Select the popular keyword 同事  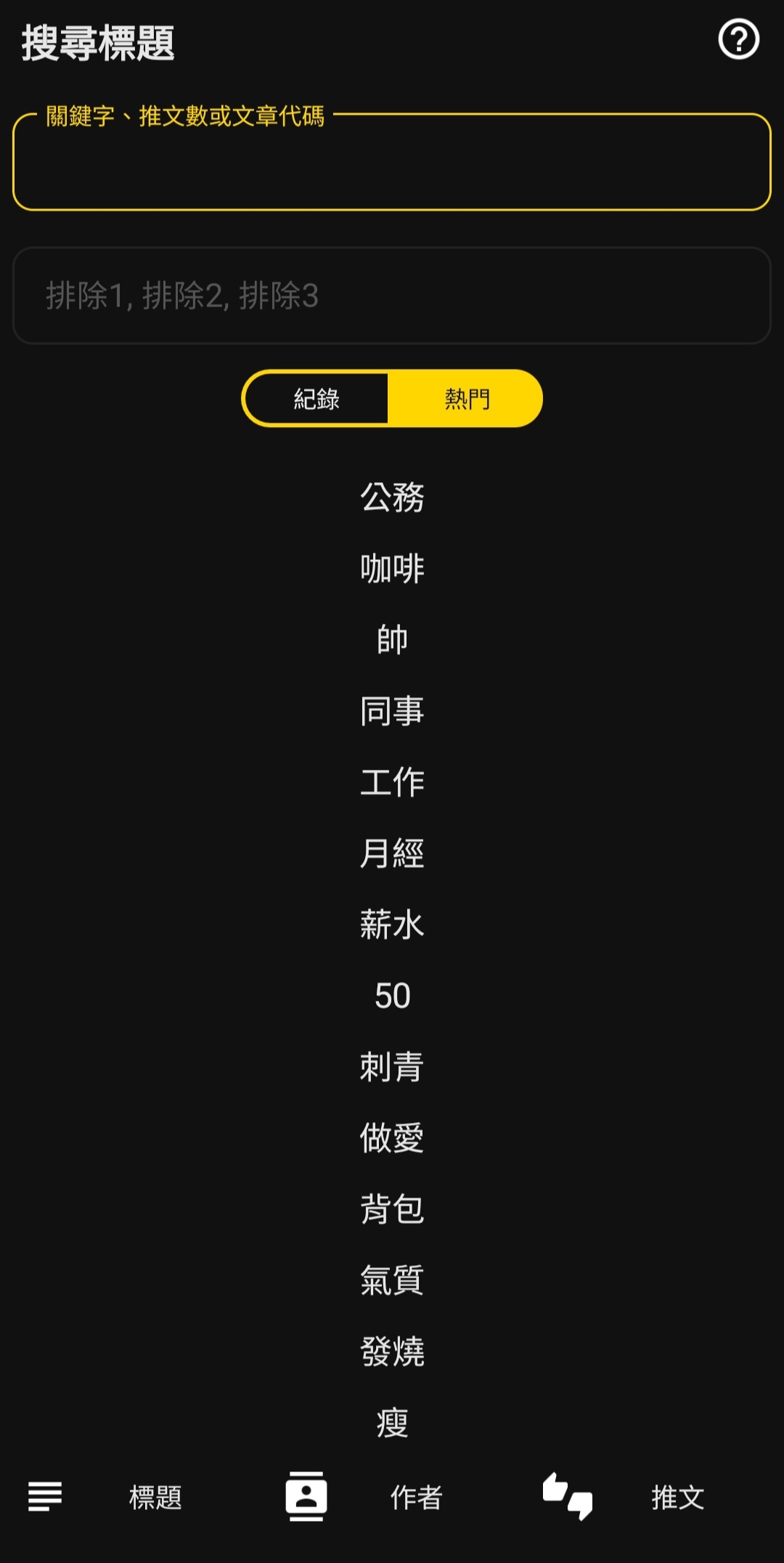tap(392, 711)
